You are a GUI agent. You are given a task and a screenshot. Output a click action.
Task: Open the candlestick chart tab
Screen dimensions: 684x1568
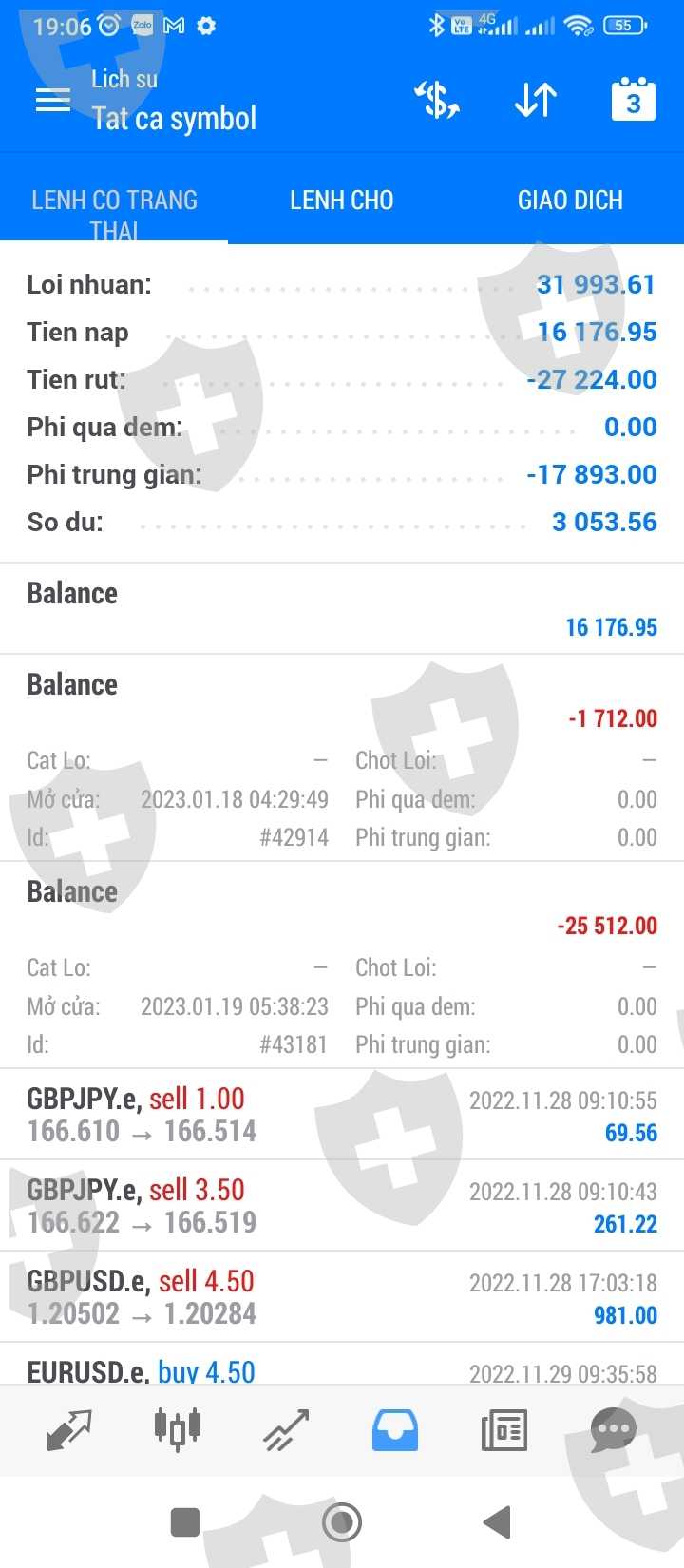178,1429
